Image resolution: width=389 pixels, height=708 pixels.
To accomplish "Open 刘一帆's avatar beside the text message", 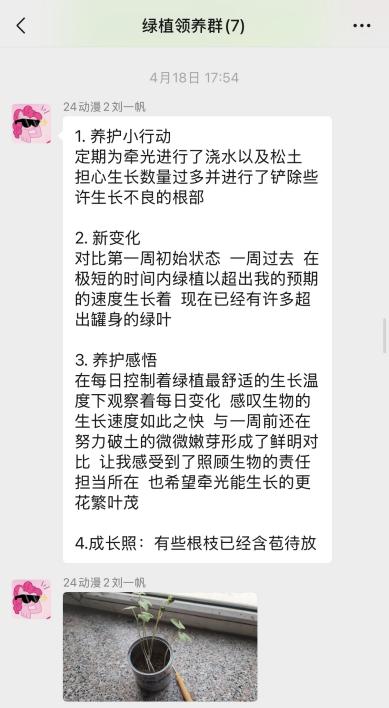I will click(x=31, y=124).
